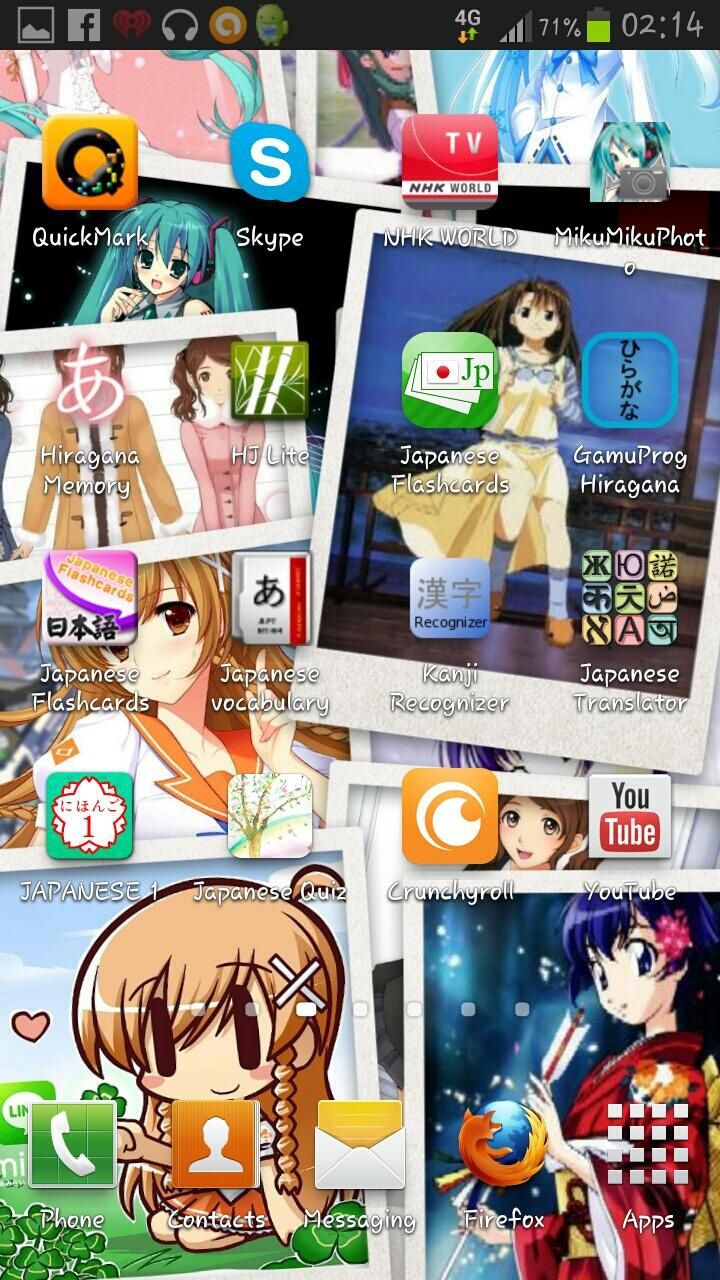Open Hiragana Memory app
This screenshot has width=720, height=1280.
coord(90,381)
